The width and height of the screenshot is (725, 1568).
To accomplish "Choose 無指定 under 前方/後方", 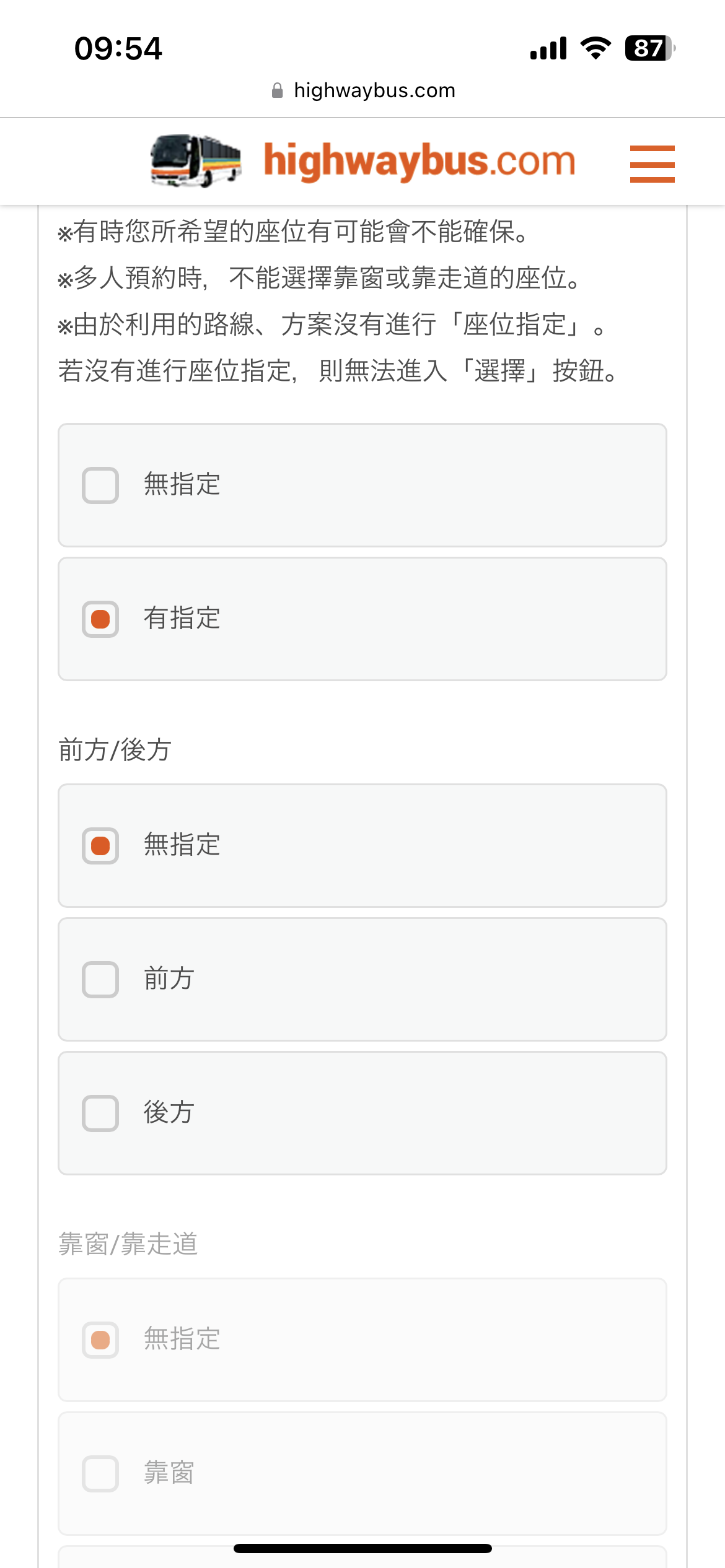I will [x=362, y=845].
